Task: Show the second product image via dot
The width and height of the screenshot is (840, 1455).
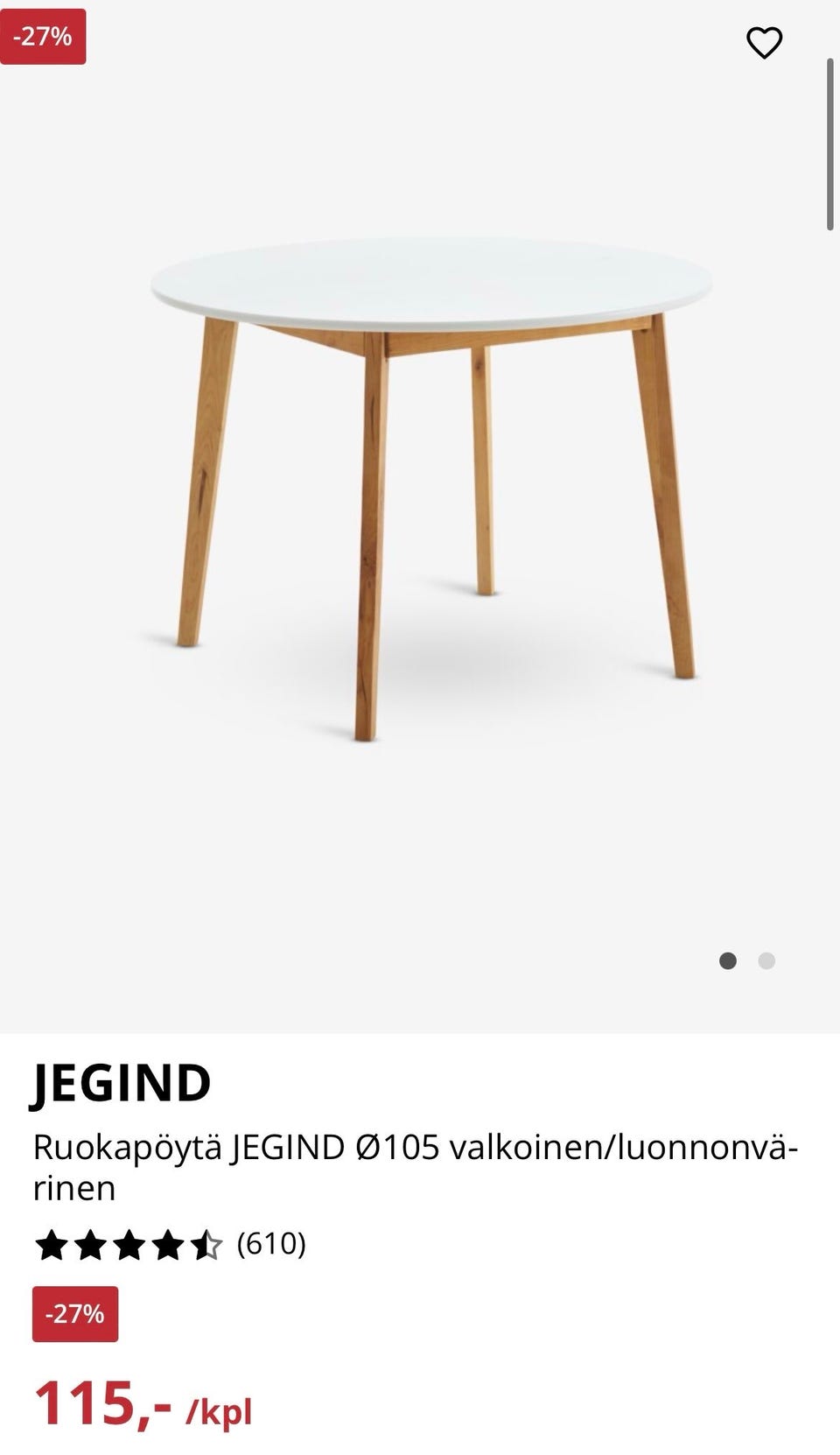Action: pyautogui.click(x=766, y=961)
